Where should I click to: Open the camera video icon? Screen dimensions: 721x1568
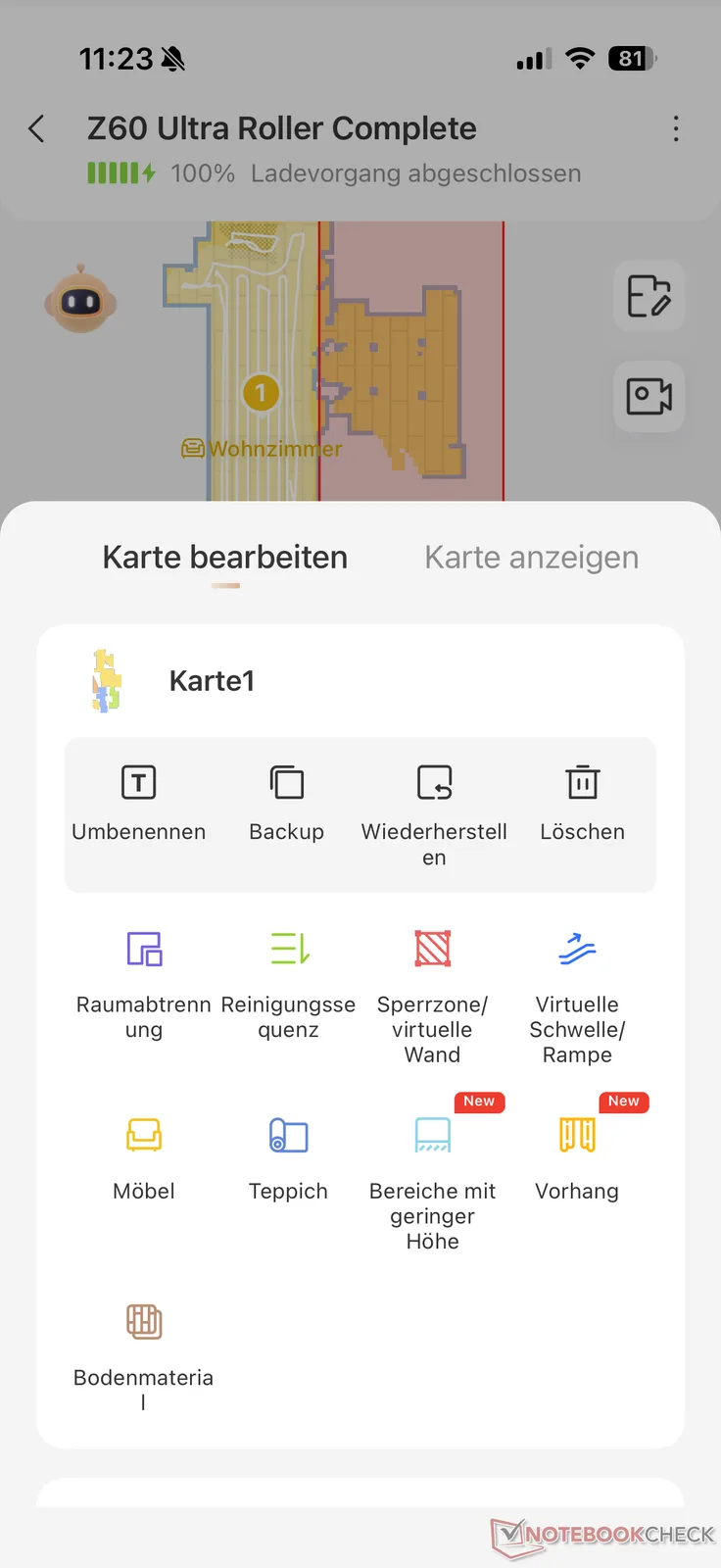tap(649, 396)
